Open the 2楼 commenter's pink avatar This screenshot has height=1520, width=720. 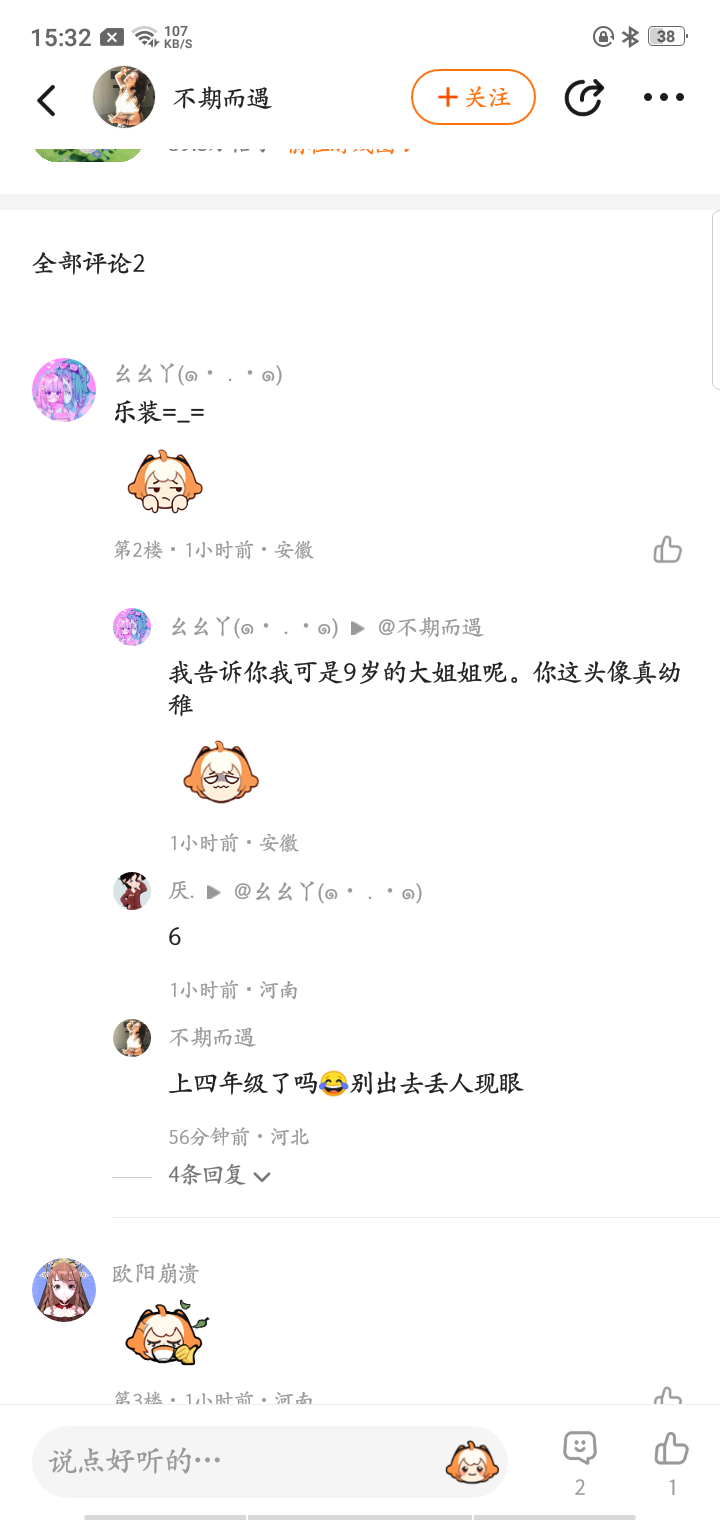pos(64,390)
